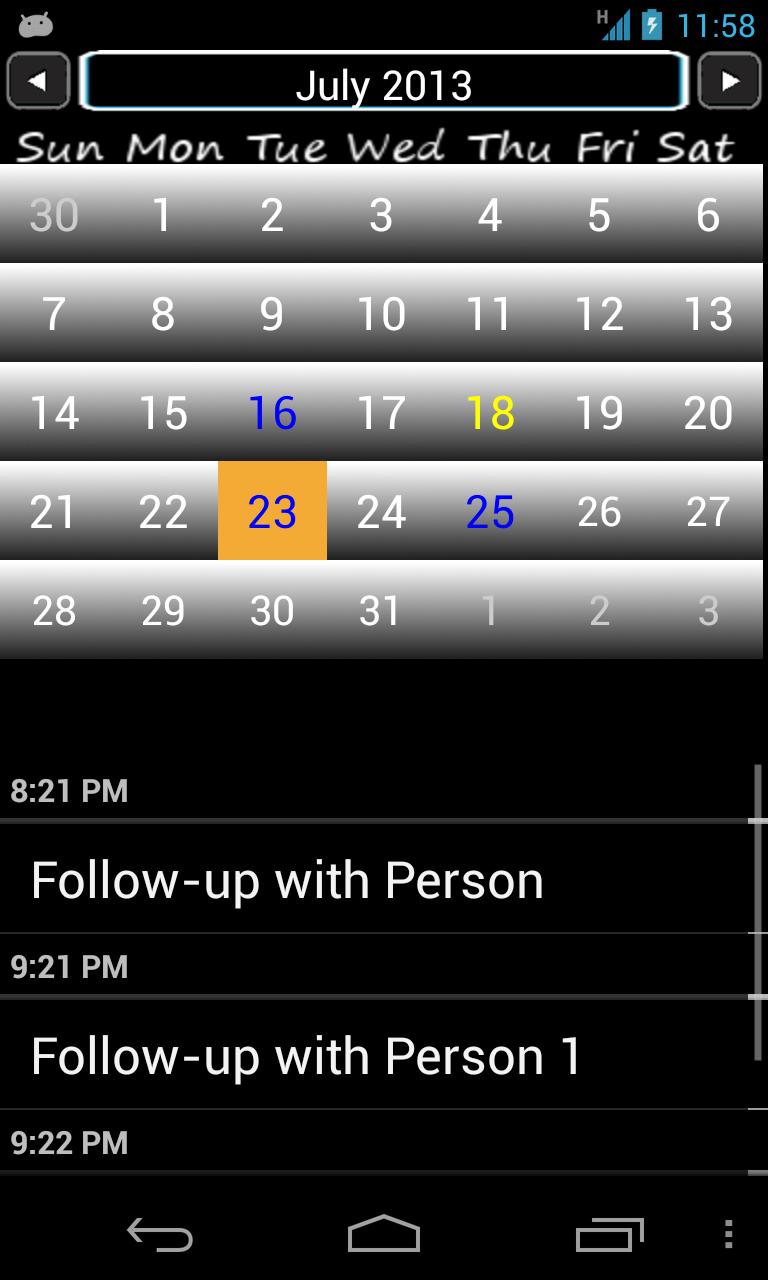
Task: Select the highlighted date July 23
Action: click(272, 511)
